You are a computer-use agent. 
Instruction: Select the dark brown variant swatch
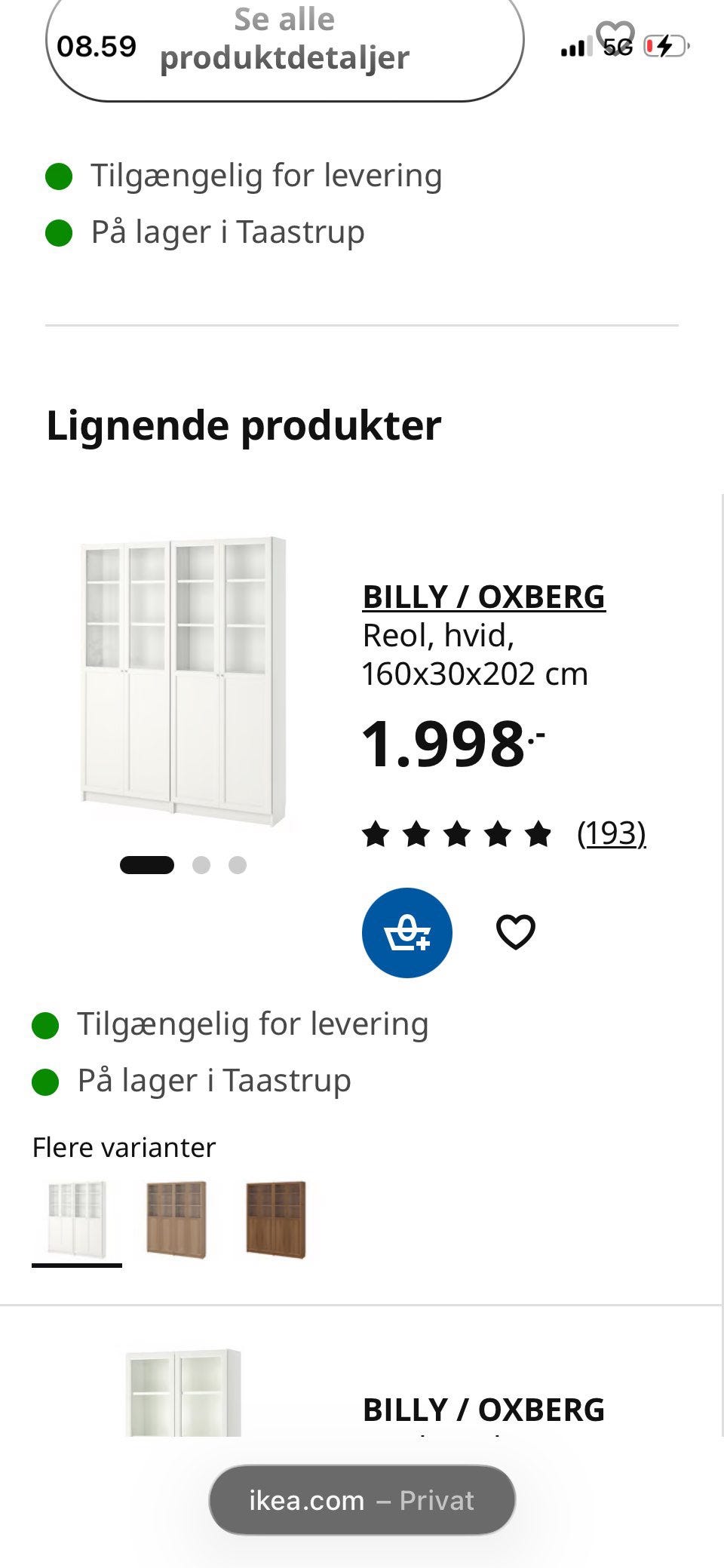point(275,1220)
